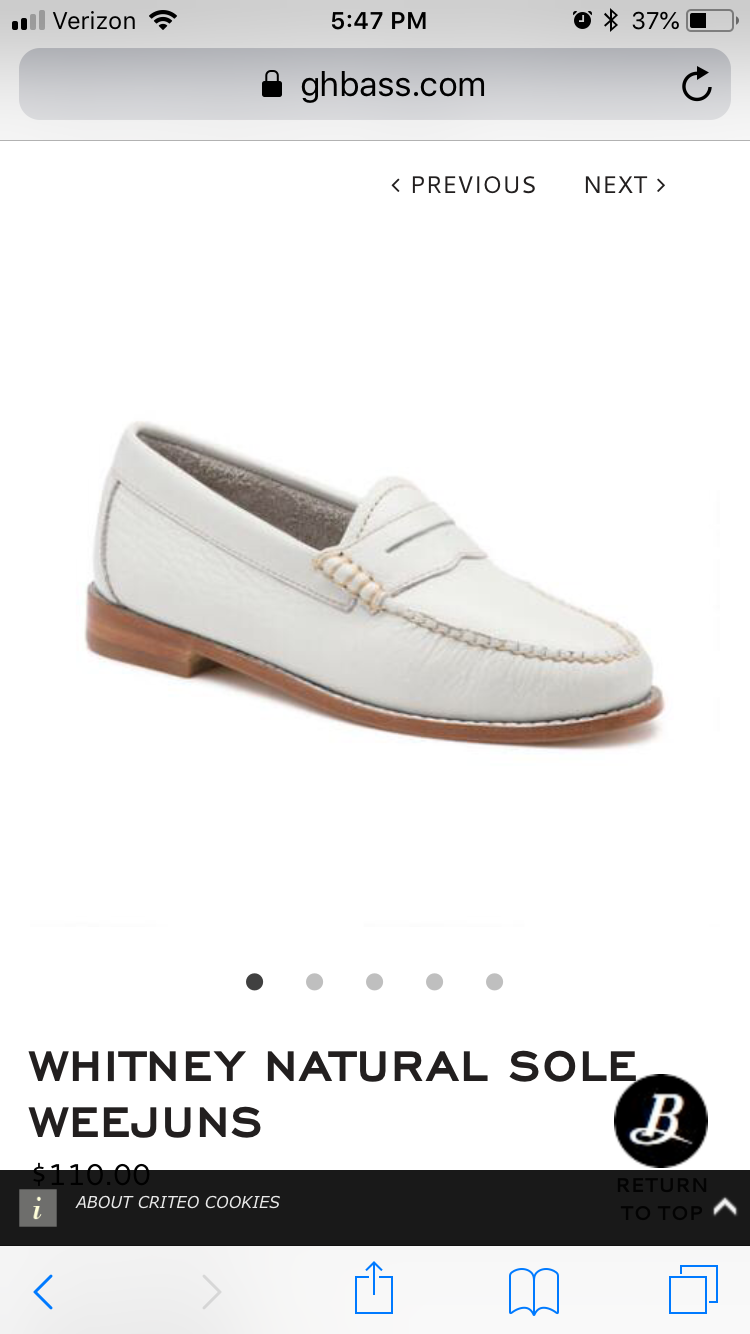Image resolution: width=750 pixels, height=1334 pixels.
Task: Go back in Safari browser
Action: pos(43,1291)
